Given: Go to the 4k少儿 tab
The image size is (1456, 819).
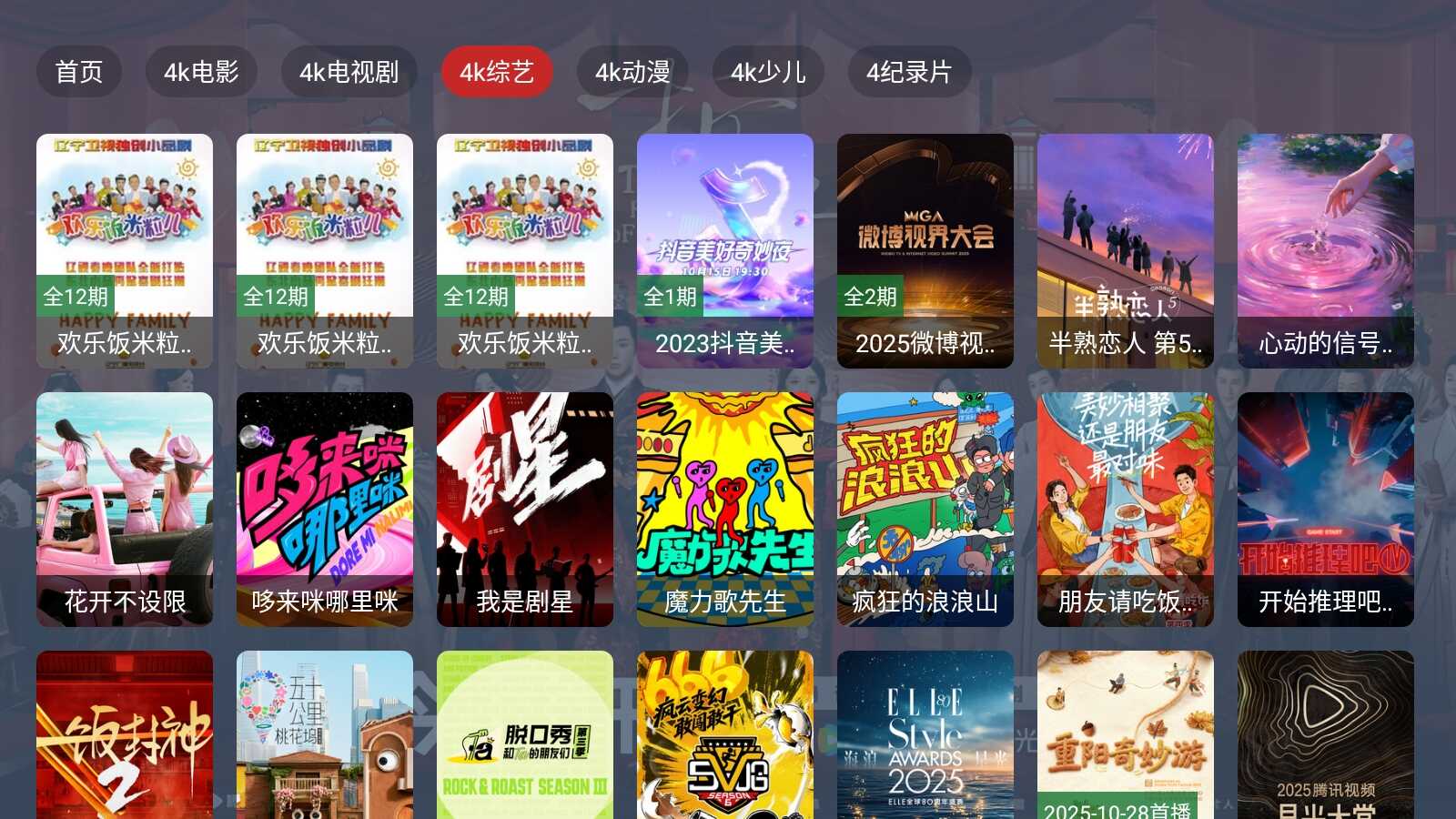Looking at the screenshot, I should tap(768, 72).
